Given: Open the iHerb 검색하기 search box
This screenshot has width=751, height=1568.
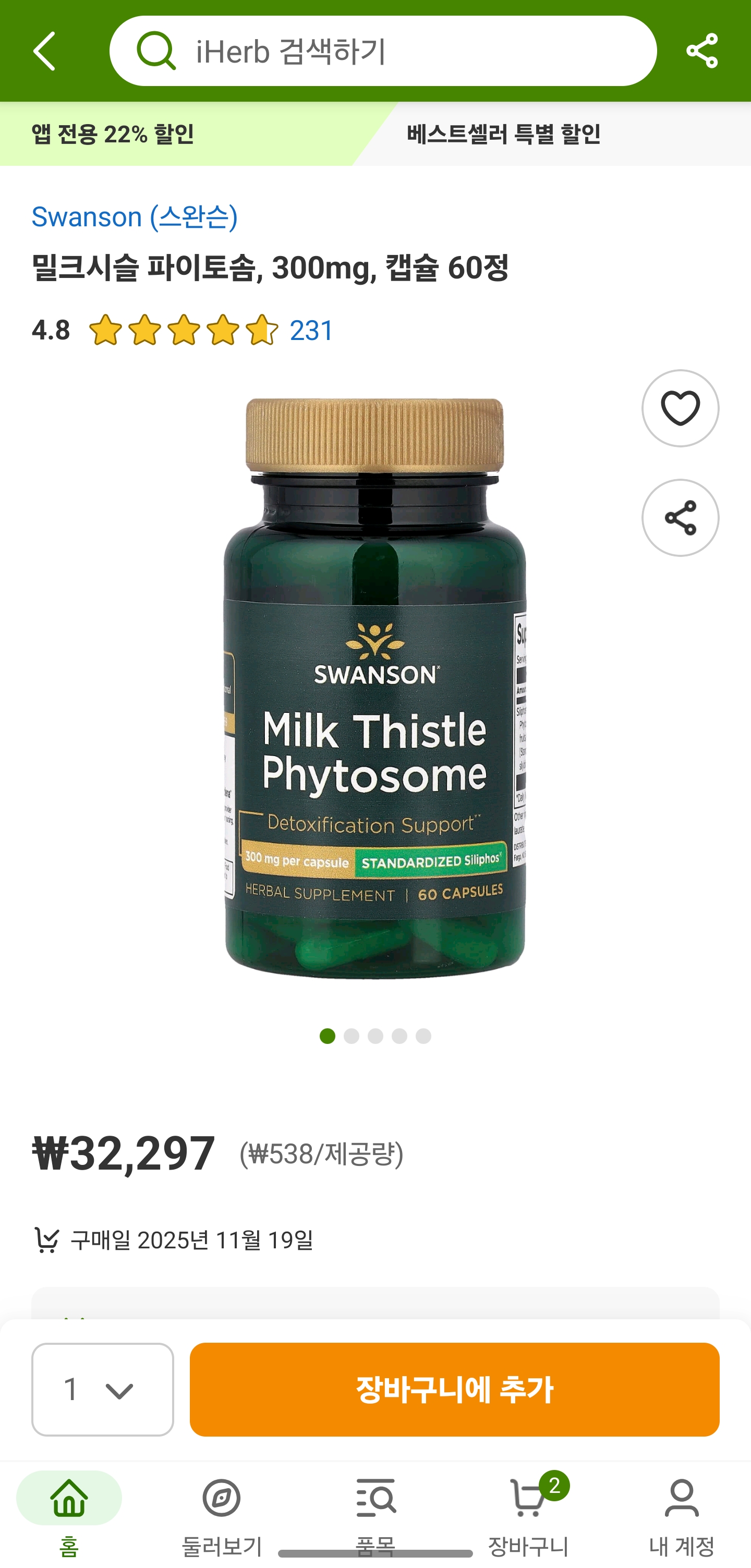Looking at the screenshot, I should pos(383,51).
